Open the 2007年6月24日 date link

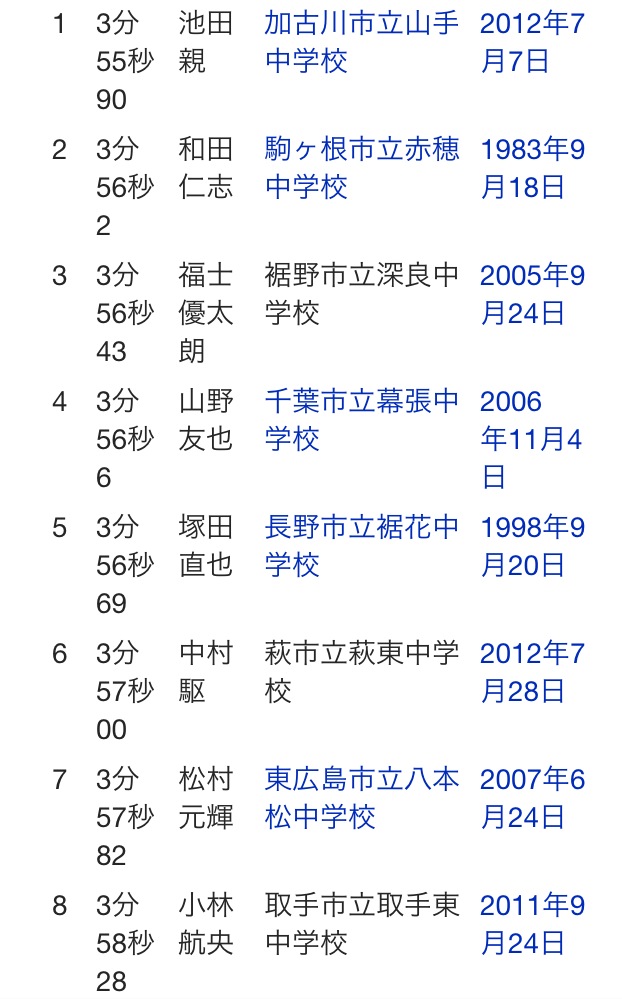coord(532,798)
